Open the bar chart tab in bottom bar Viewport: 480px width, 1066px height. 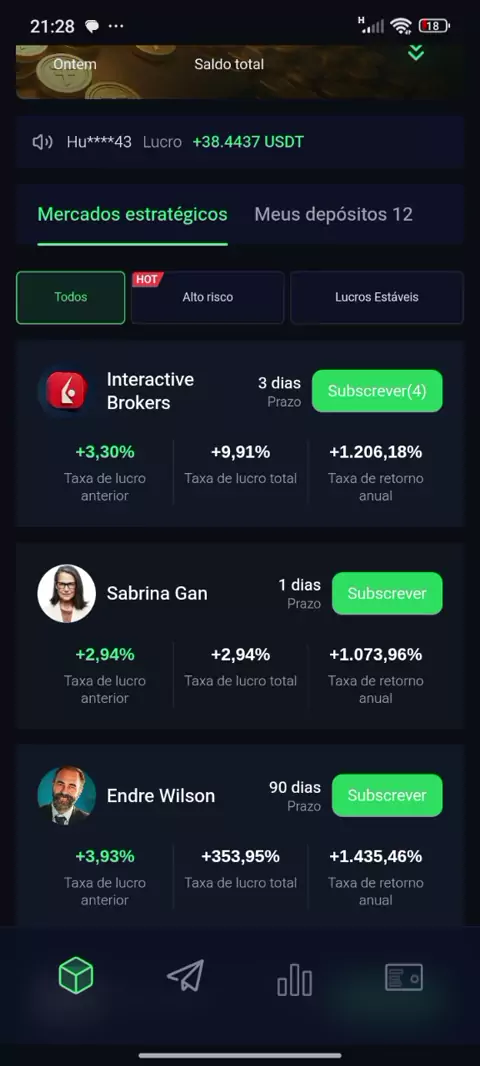click(x=294, y=979)
